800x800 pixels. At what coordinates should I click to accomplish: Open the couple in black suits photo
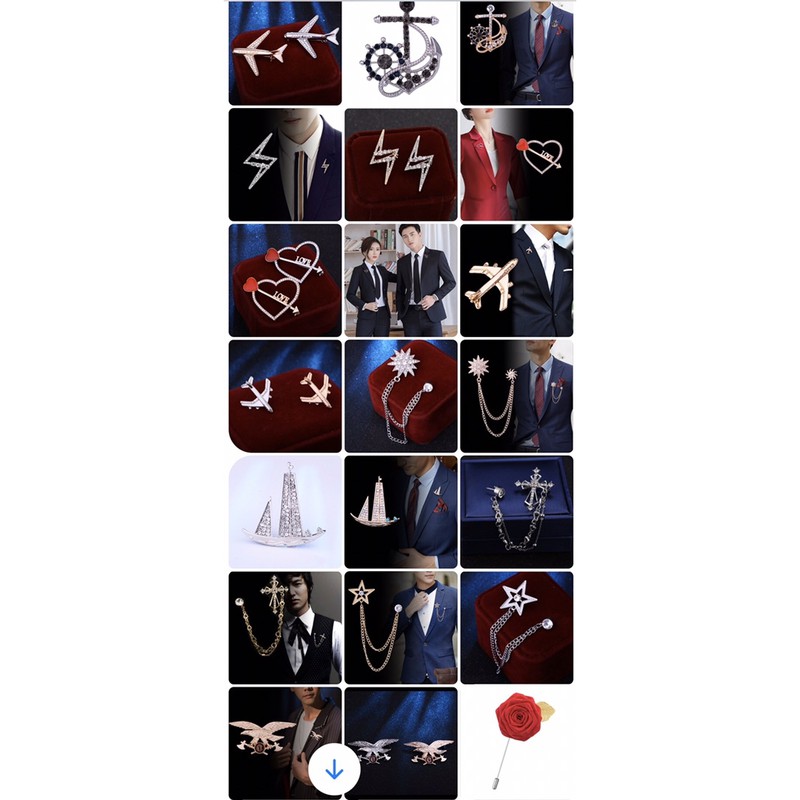click(400, 280)
